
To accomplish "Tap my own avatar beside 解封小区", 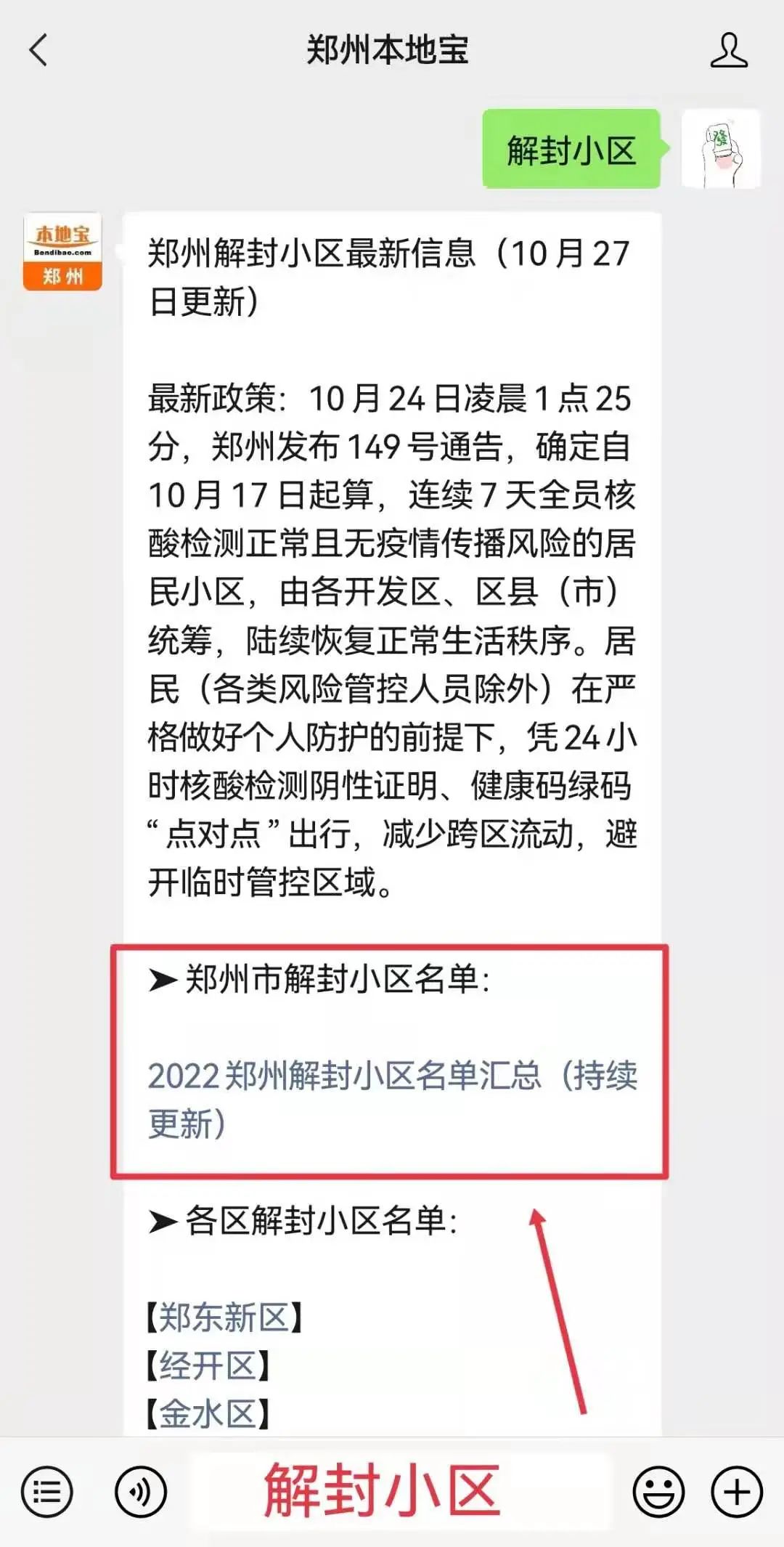I will [x=721, y=149].
